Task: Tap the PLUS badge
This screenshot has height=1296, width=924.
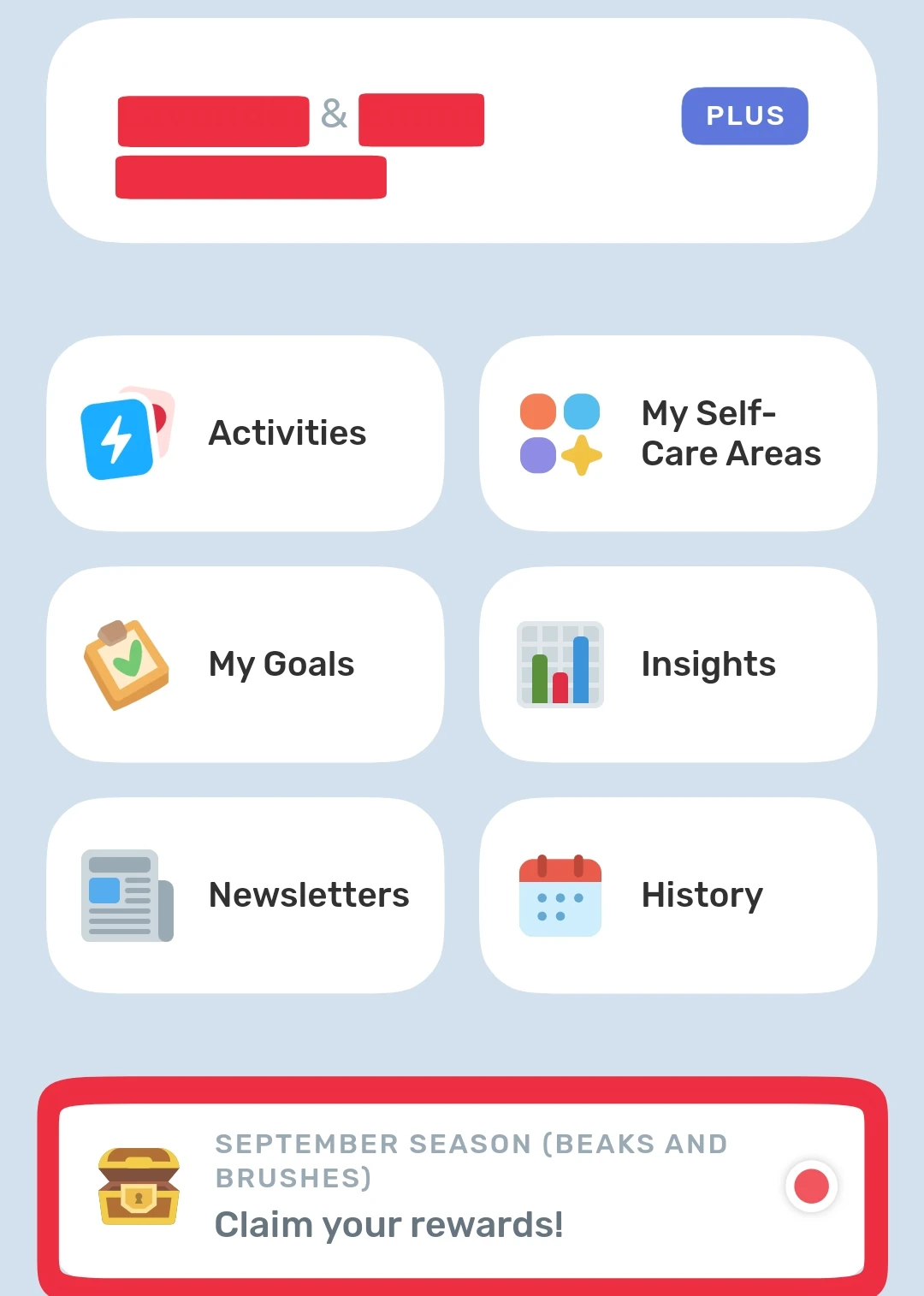Action: pos(744,115)
